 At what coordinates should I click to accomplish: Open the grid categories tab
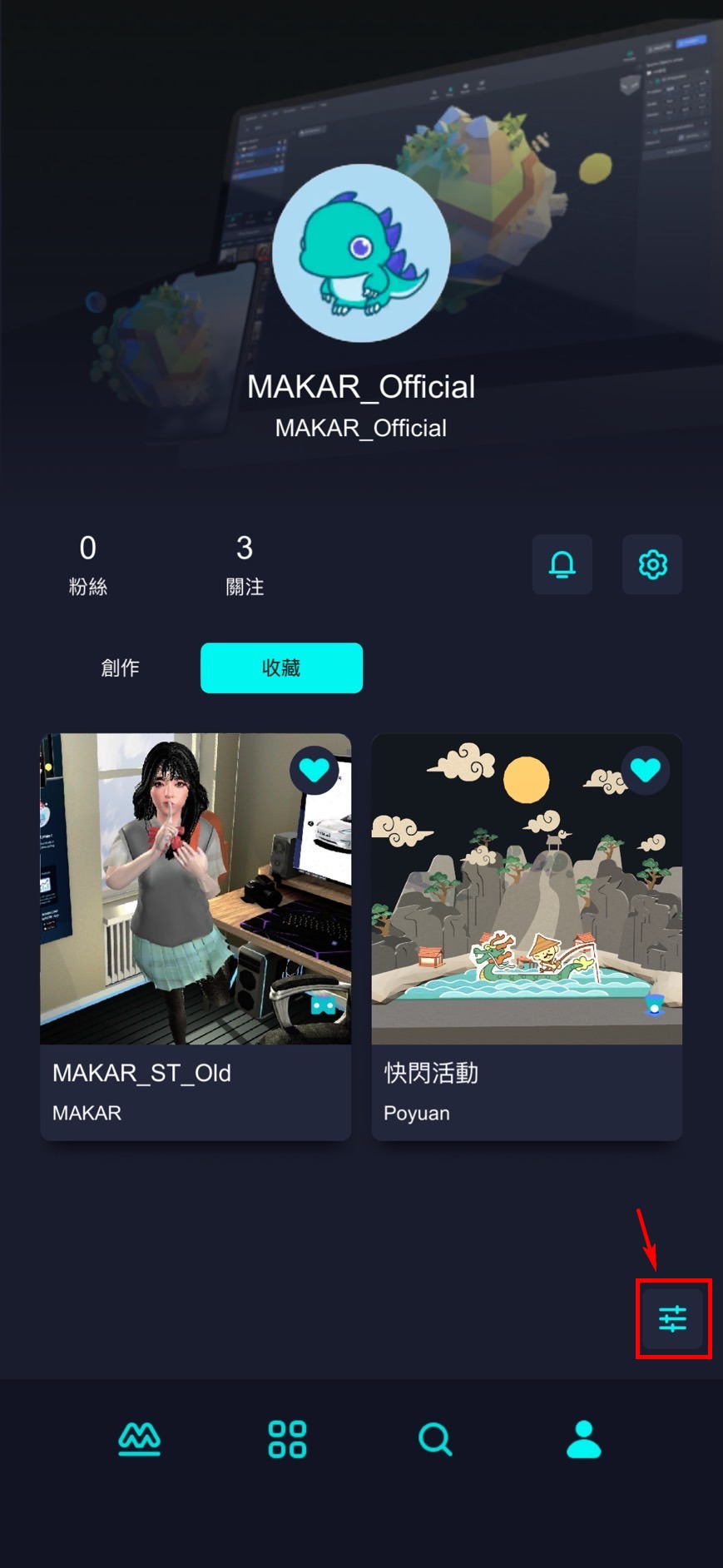[287, 1438]
